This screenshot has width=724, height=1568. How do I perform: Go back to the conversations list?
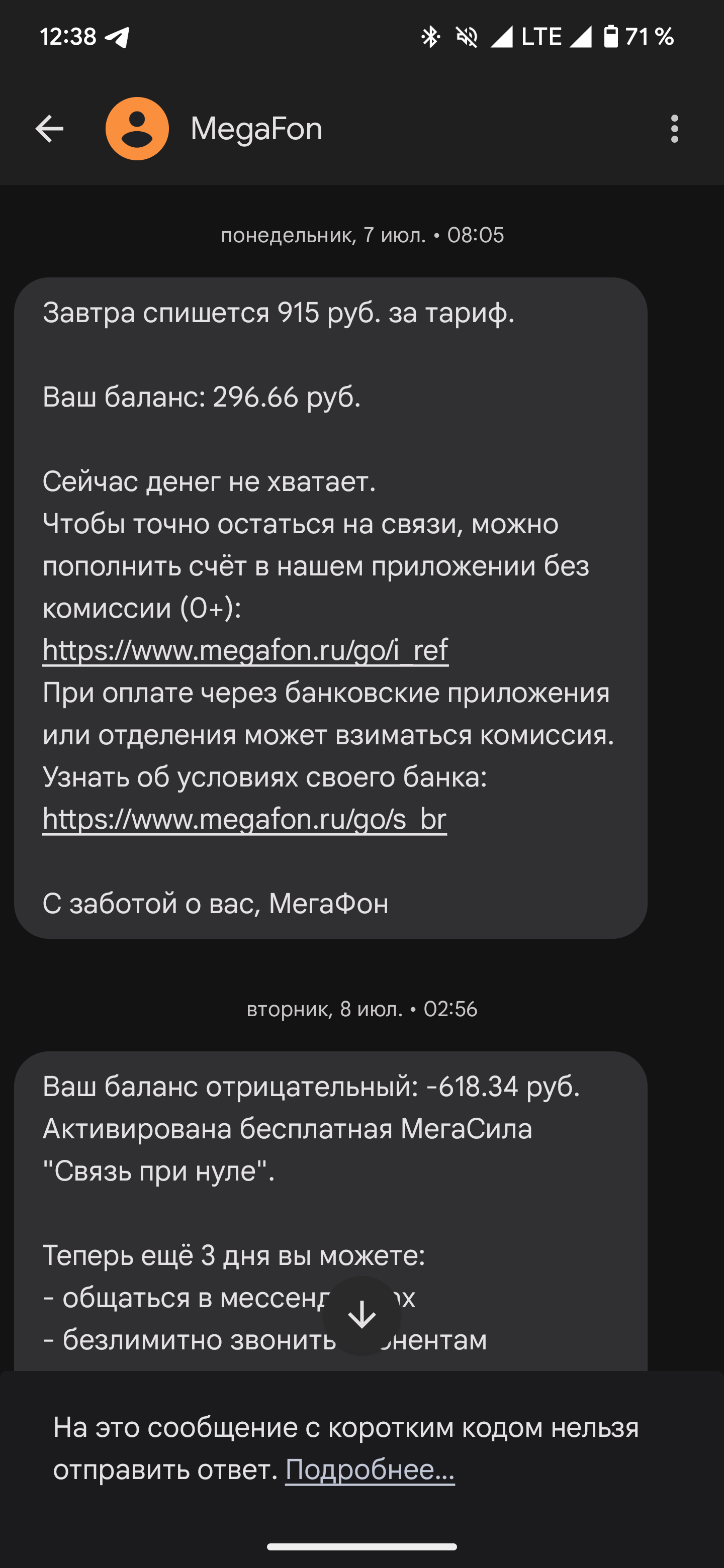49,129
